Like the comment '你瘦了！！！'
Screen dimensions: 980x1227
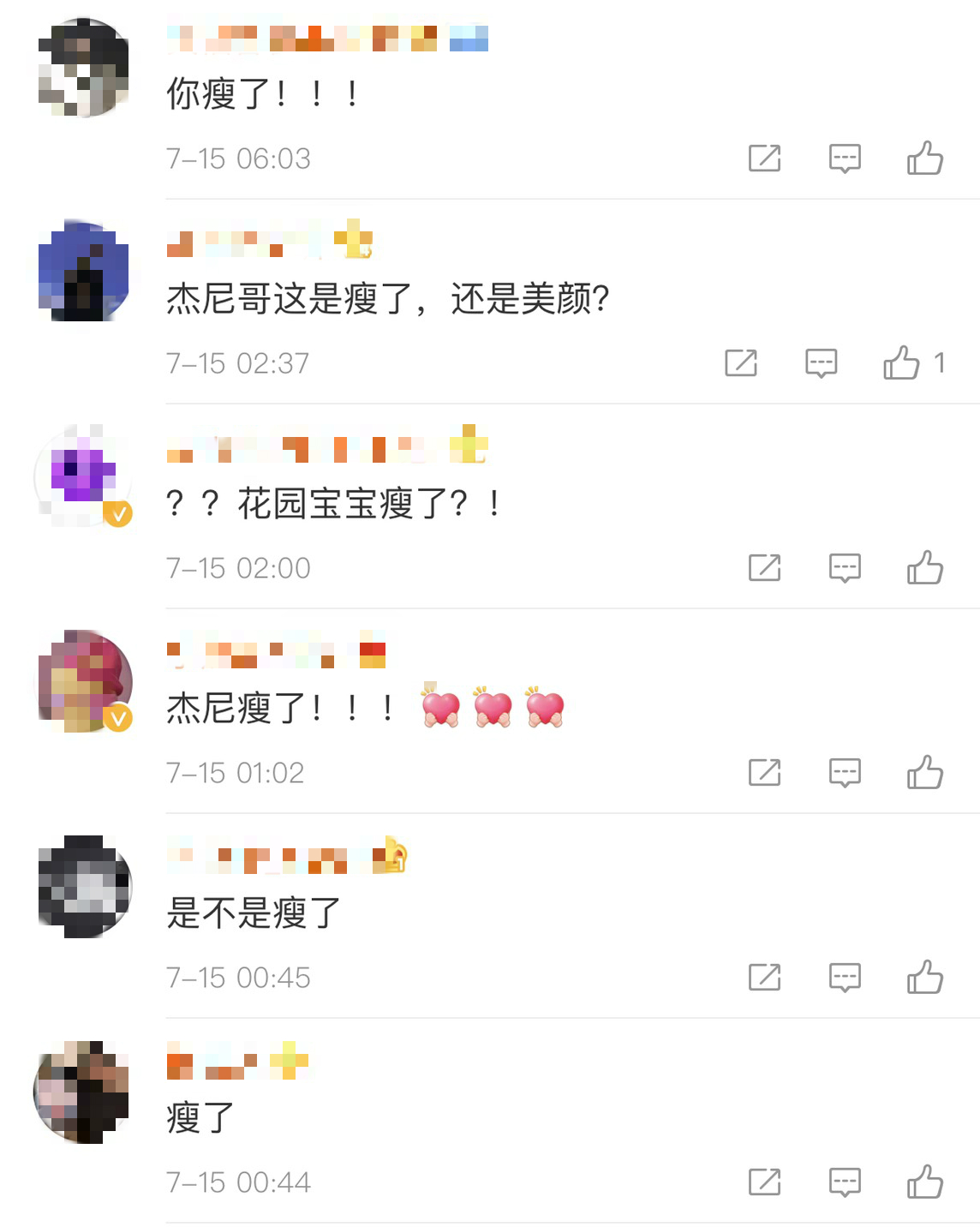pos(925,159)
